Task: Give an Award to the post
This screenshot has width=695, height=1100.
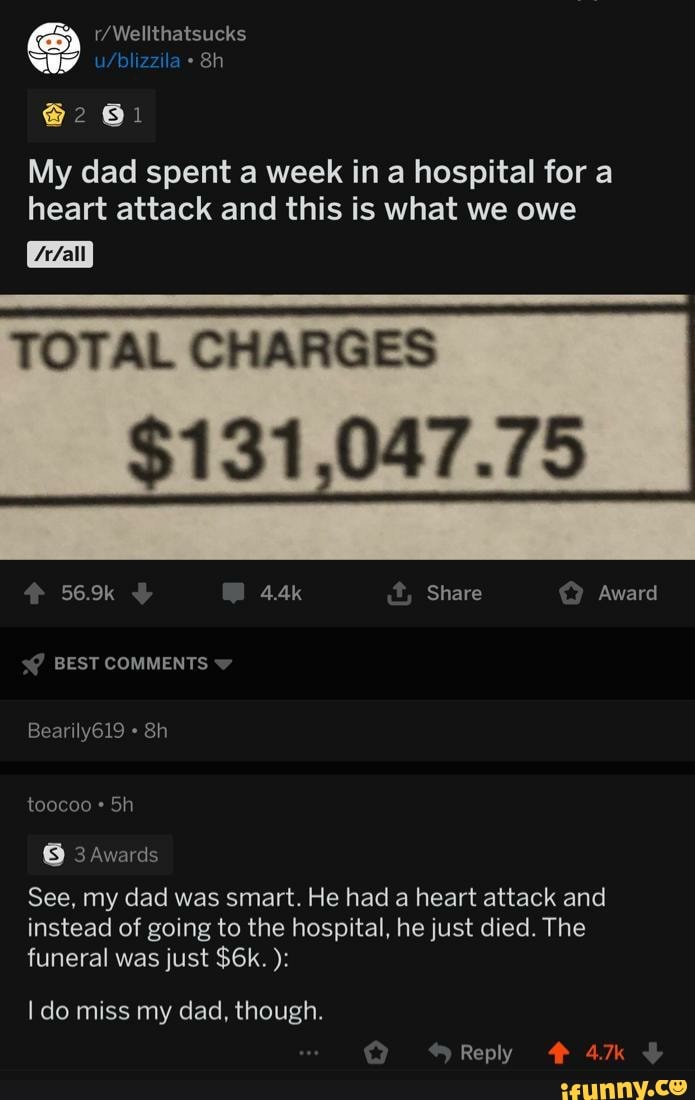Action: 609,594
